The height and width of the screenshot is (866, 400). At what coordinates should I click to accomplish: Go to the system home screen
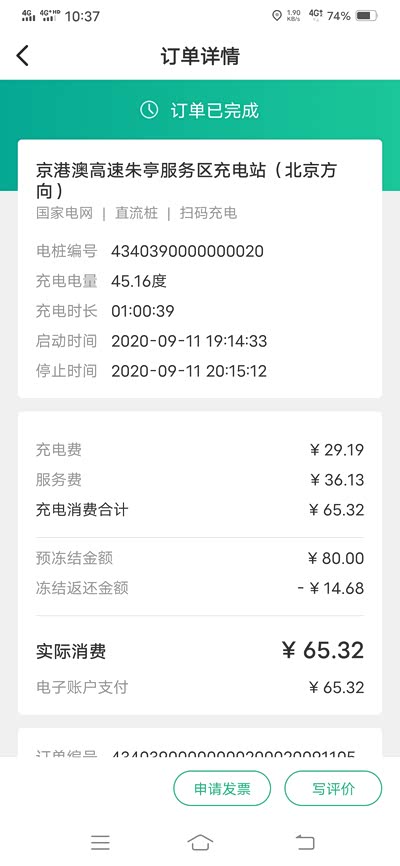click(200, 842)
